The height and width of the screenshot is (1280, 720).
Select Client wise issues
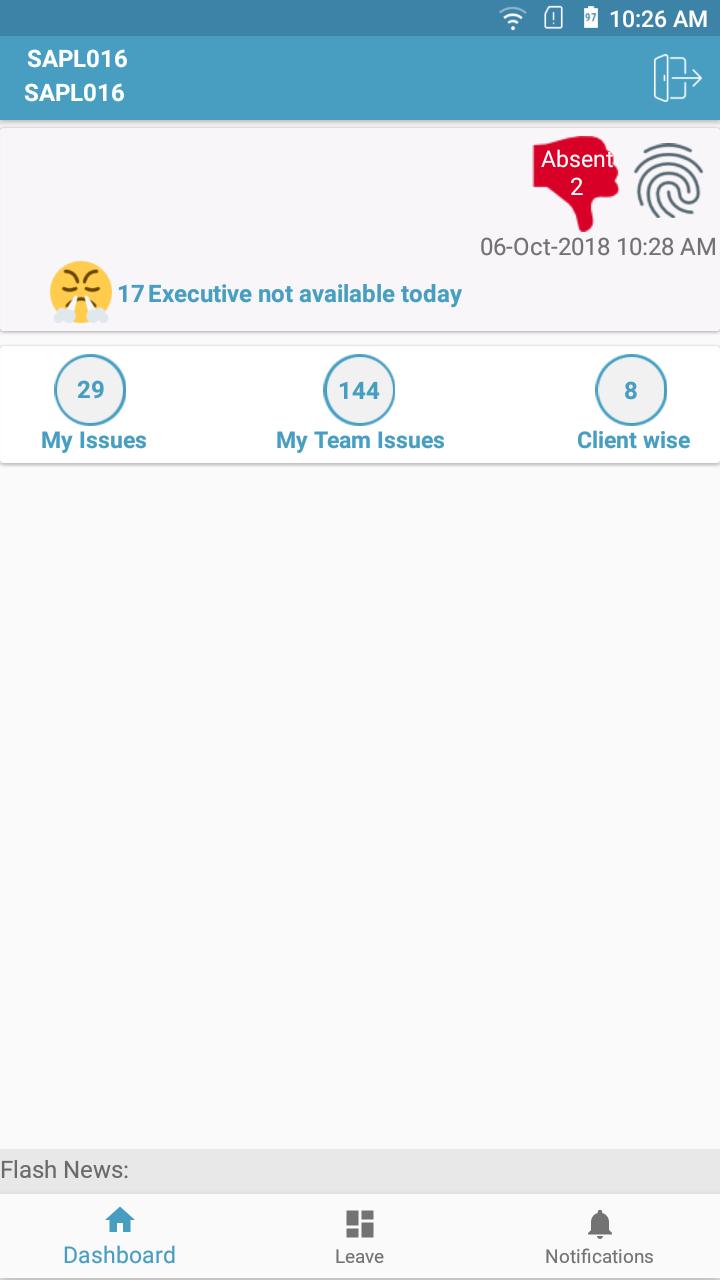[x=632, y=406]
